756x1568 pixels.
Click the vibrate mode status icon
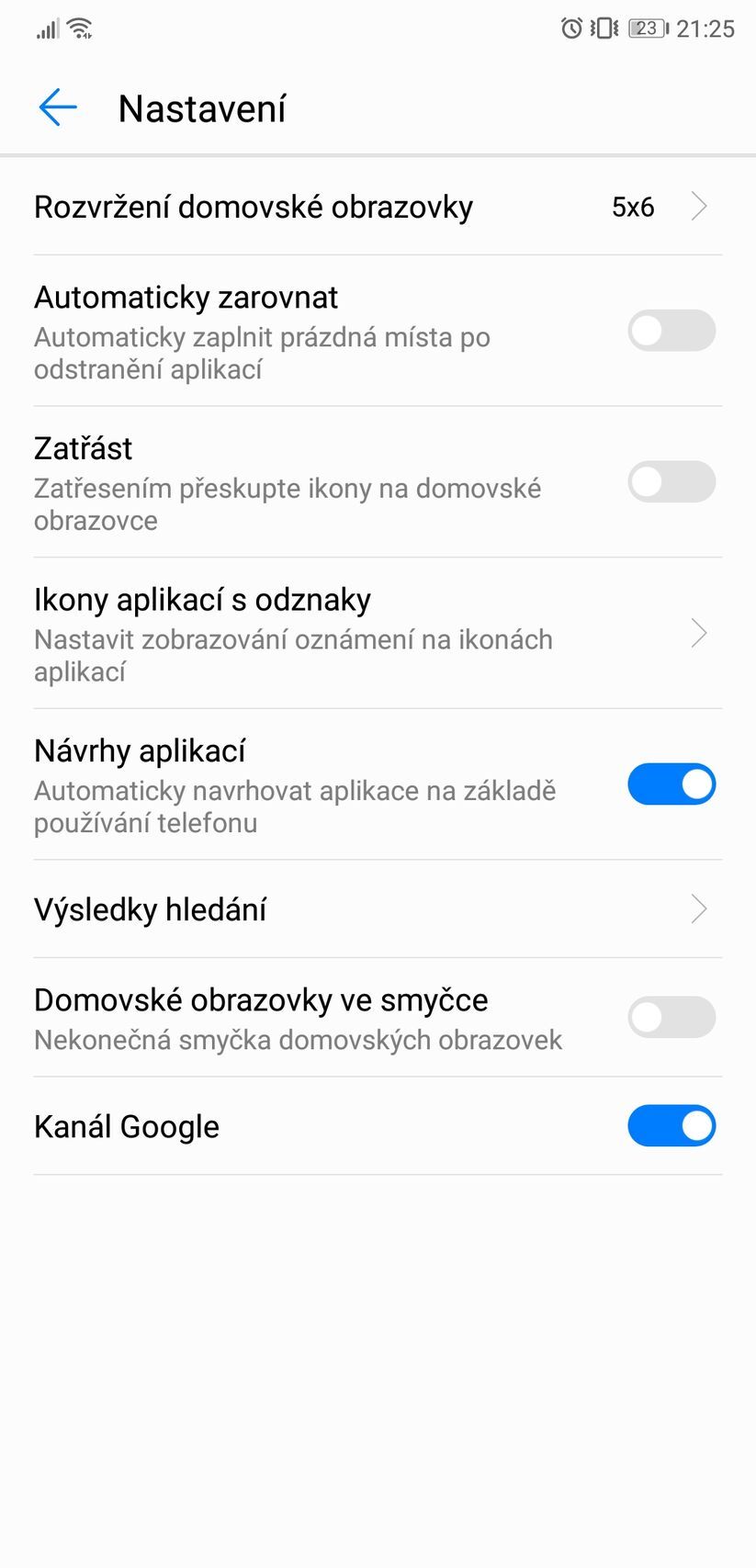604,28
